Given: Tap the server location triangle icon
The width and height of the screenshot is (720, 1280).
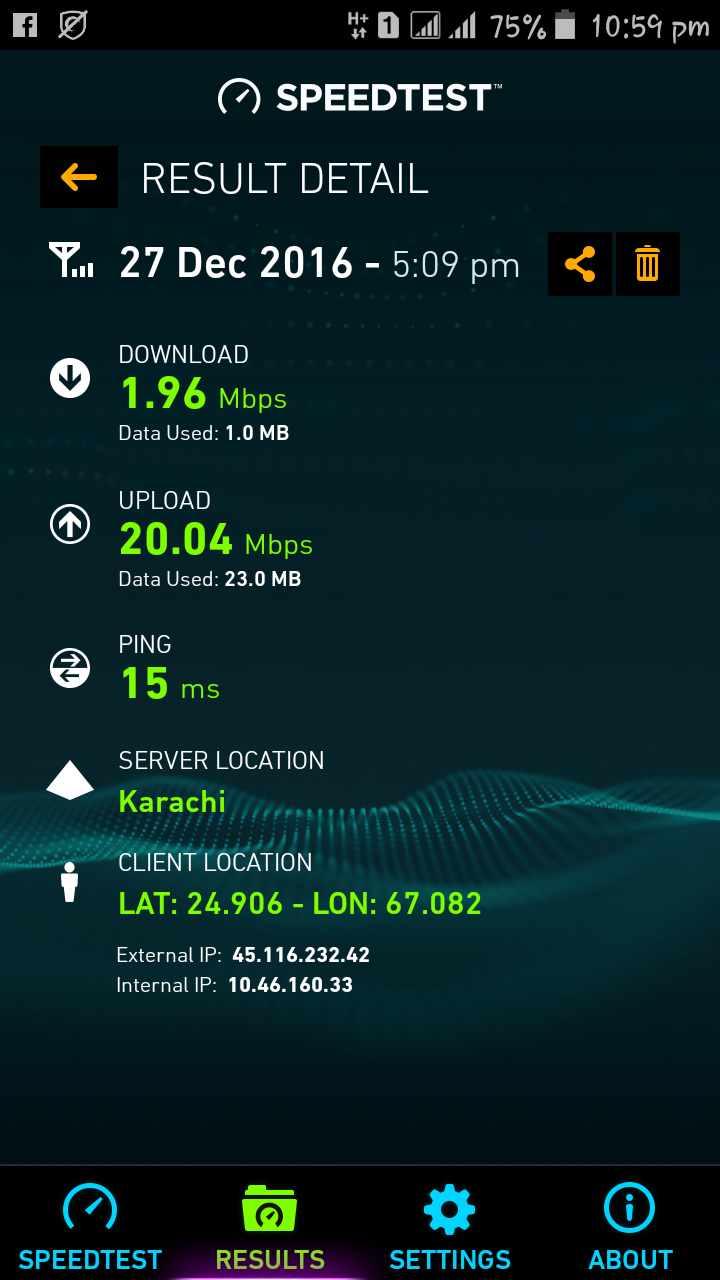Looking at the screenshot, I should click(x=69, y=780).
